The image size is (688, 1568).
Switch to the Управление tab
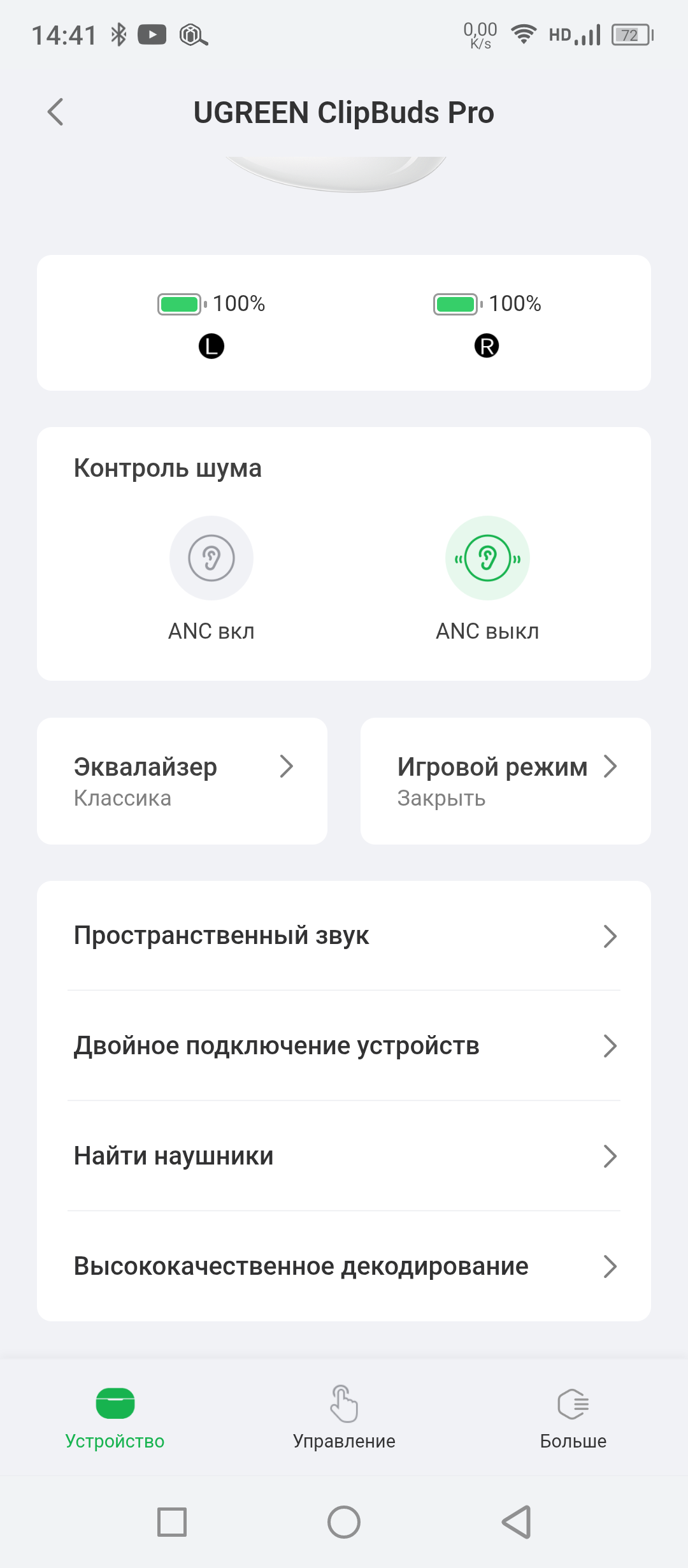pos(344,1416)
